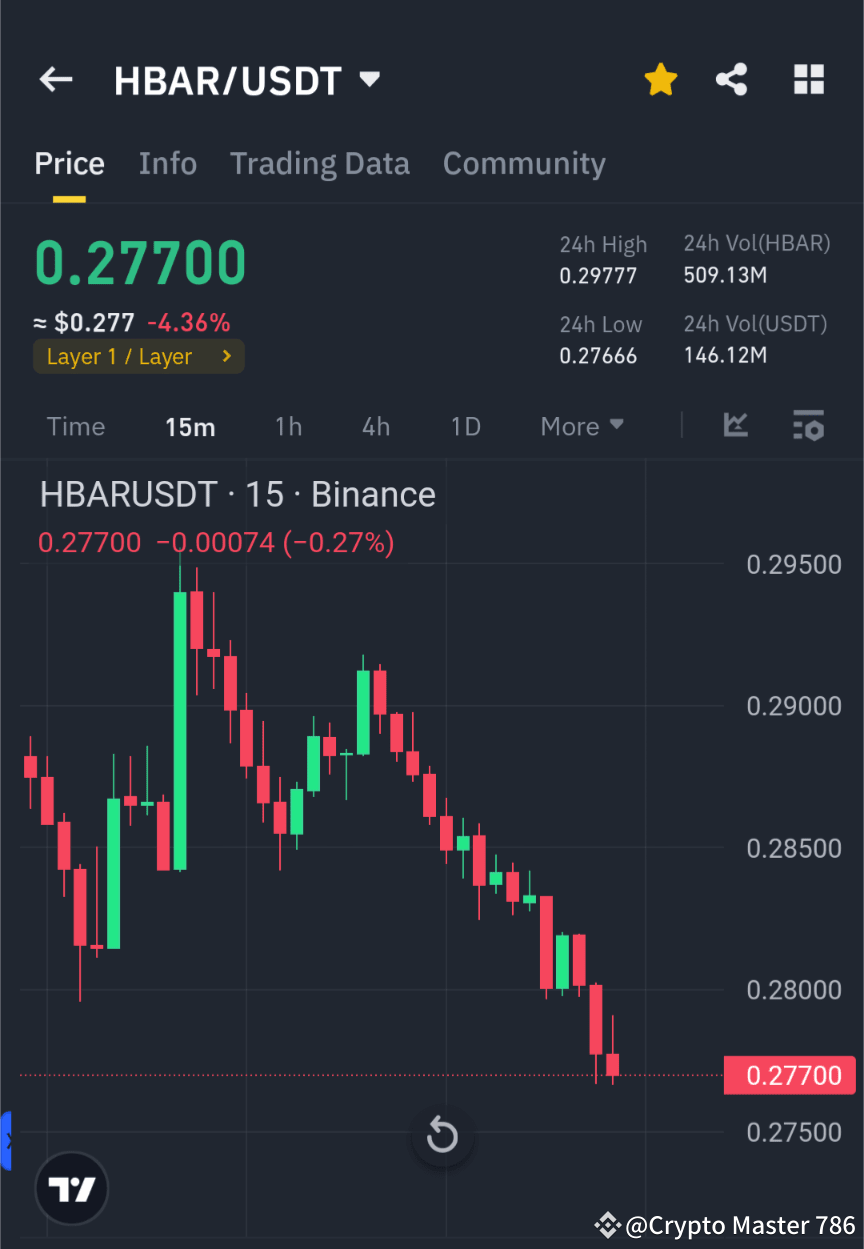Click the red 0.27700 price tag on the axis
This screenshot has height=1249, width=864.
(x=789, y=1075)
